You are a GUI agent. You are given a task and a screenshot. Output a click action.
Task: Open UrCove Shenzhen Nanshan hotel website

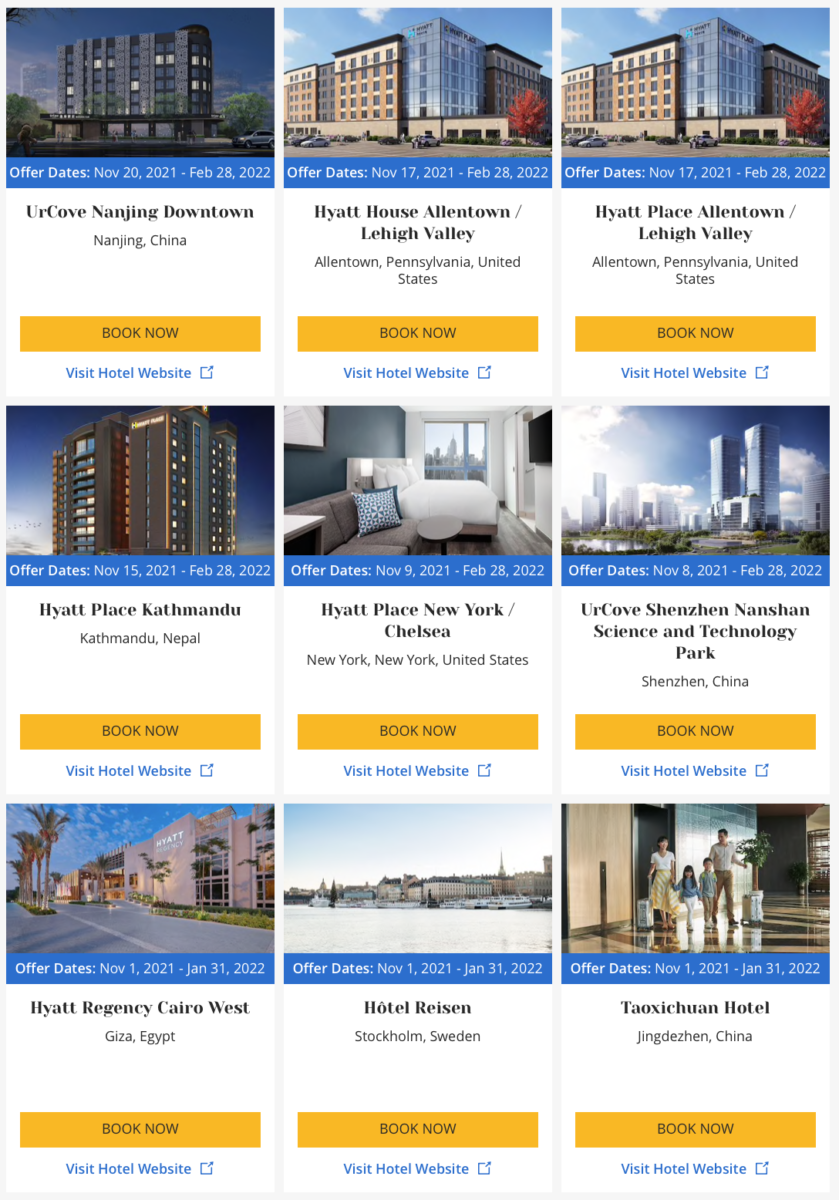694,771
